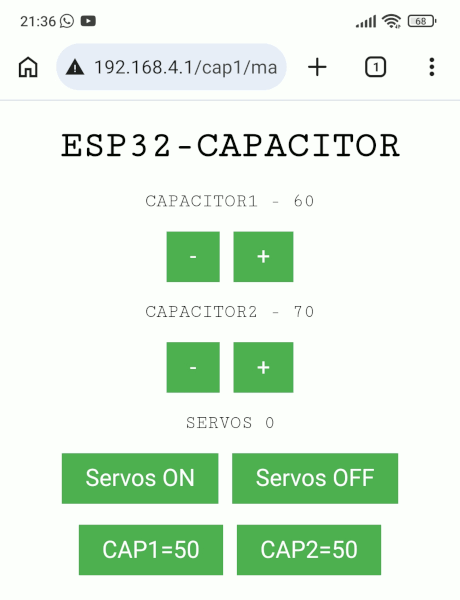Go to the browser home page
Screen dimensions: 460x600
28,67
